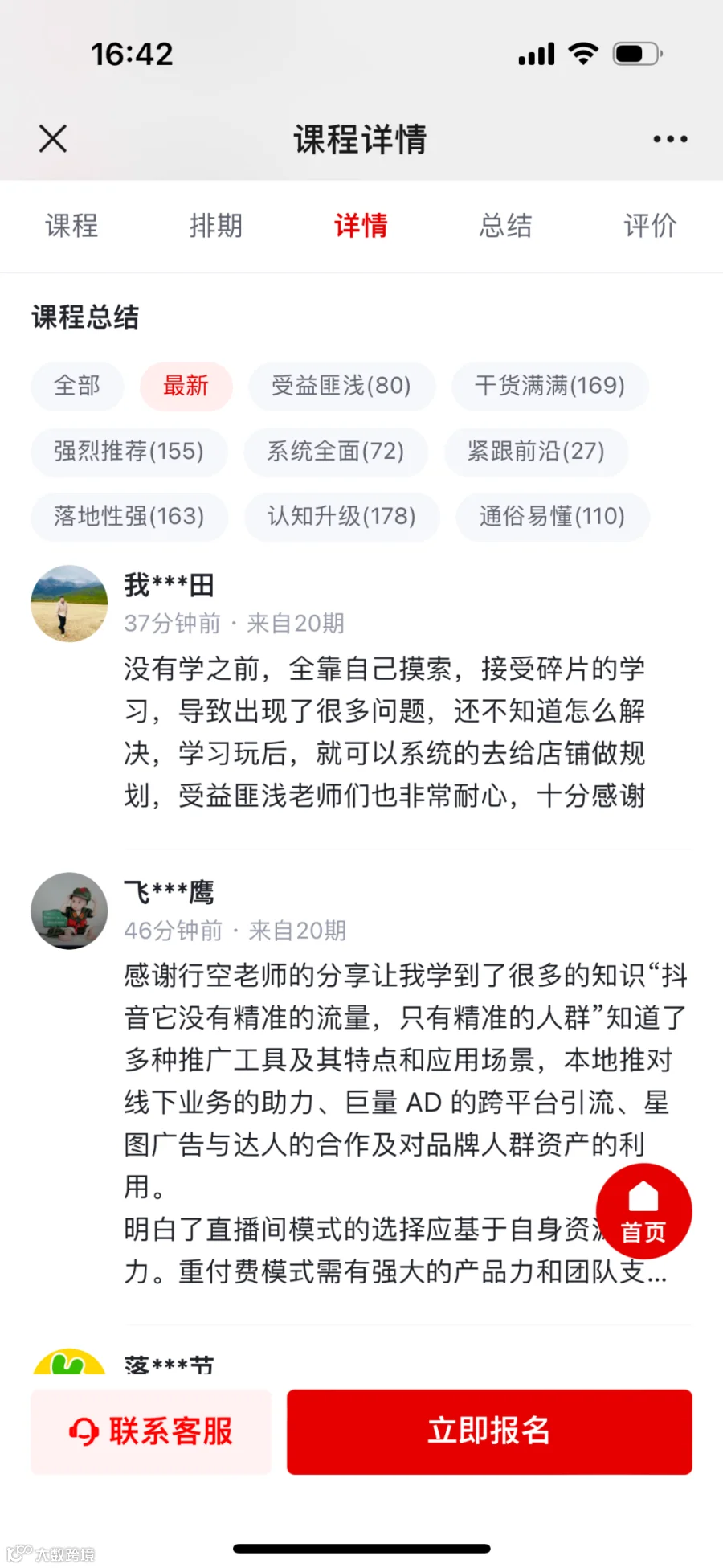
Task: Show 通俗易懂(110) summaries
Action: [552, 516]
